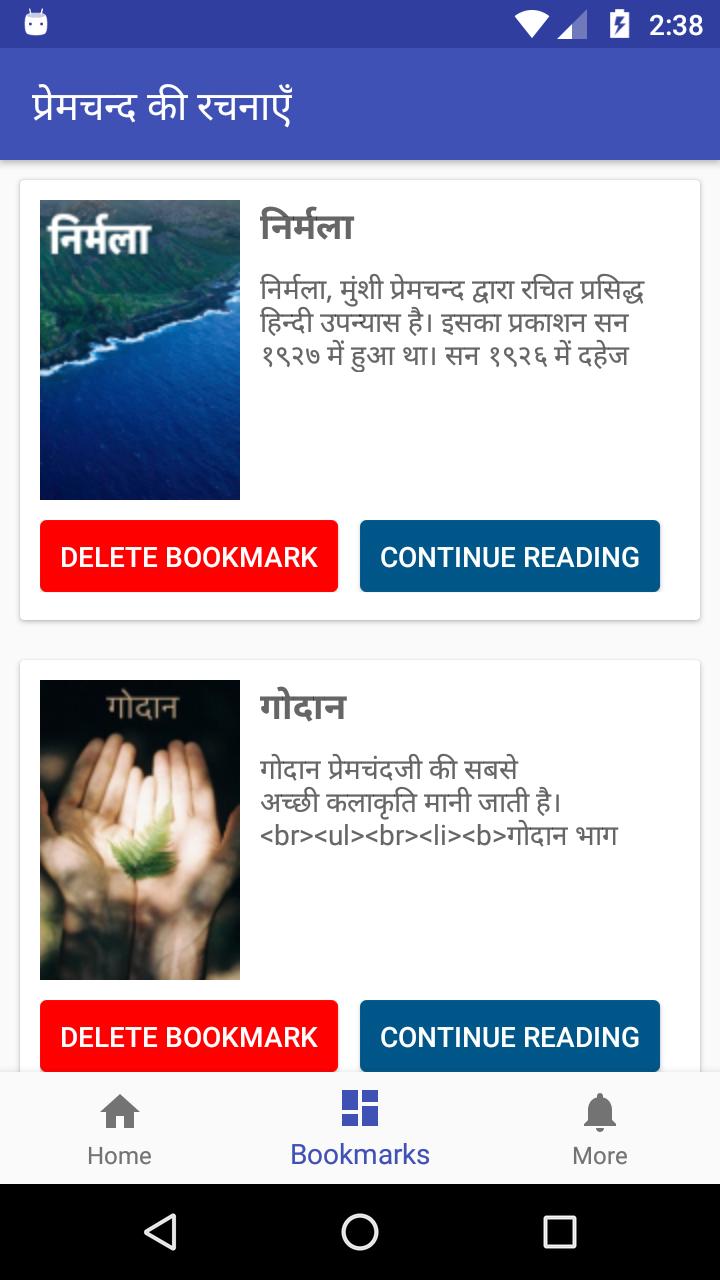Screen dimensions: 720x1280
Task: Continue reading गोदान
Action: pyautogui.click(x=510, y=1036)
